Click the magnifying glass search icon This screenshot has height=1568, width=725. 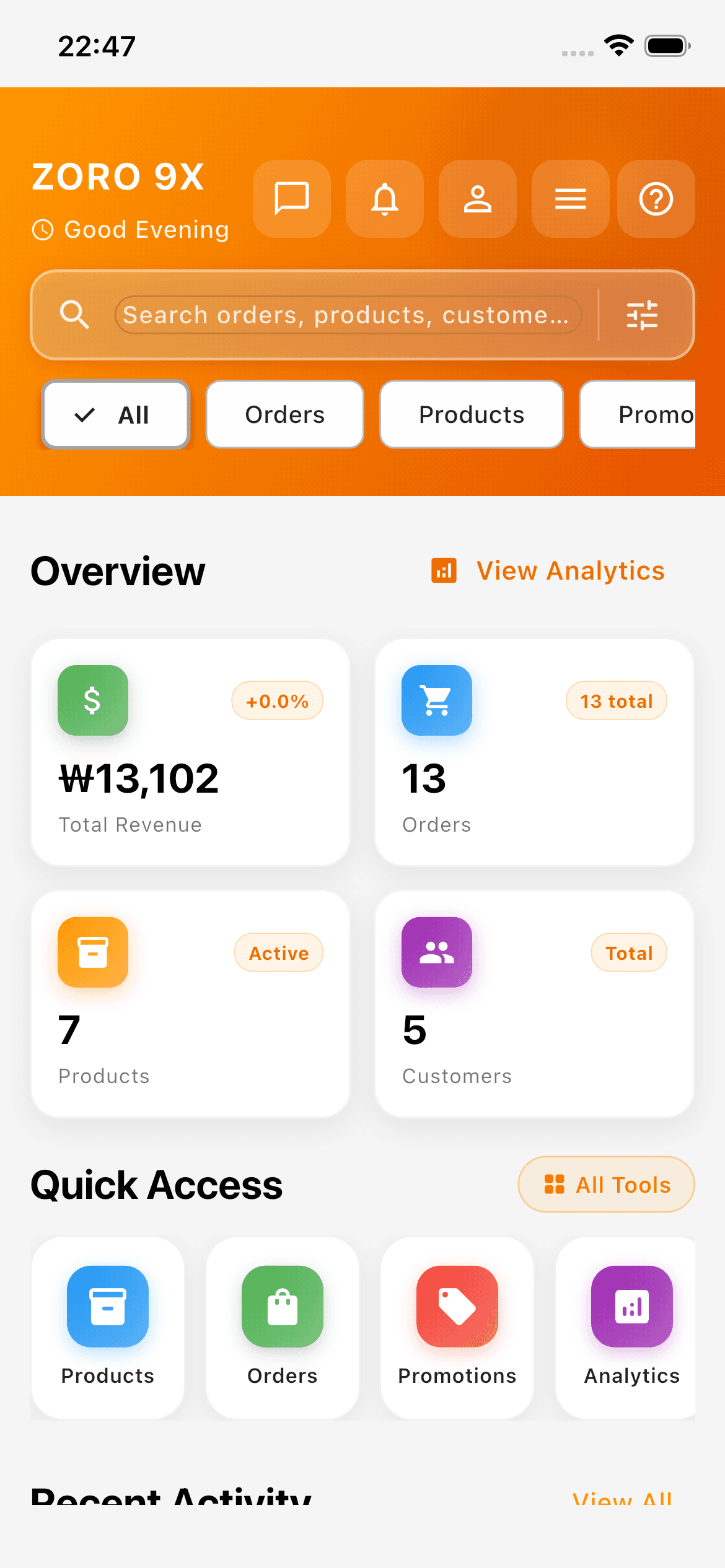pyautogui.click(x=74, y=315)
